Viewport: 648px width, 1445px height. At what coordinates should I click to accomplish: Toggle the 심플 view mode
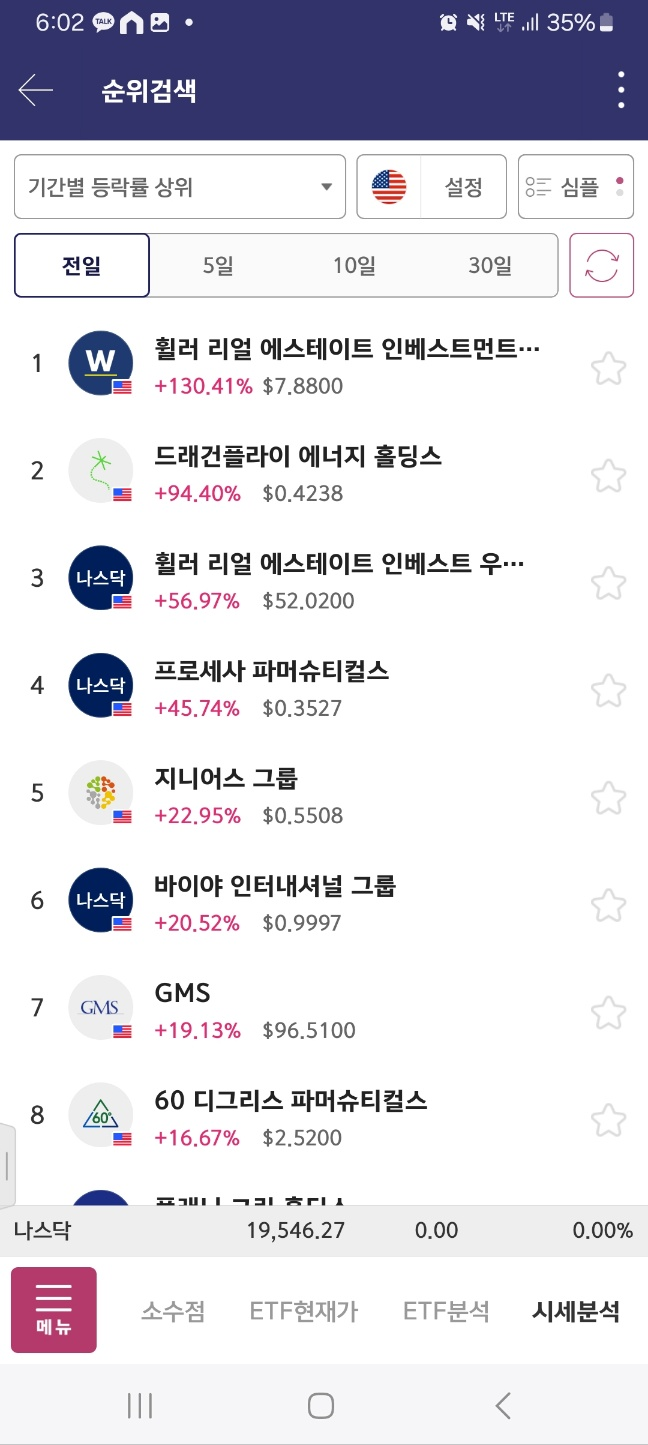pyautogui.click(x=576, y=187)
